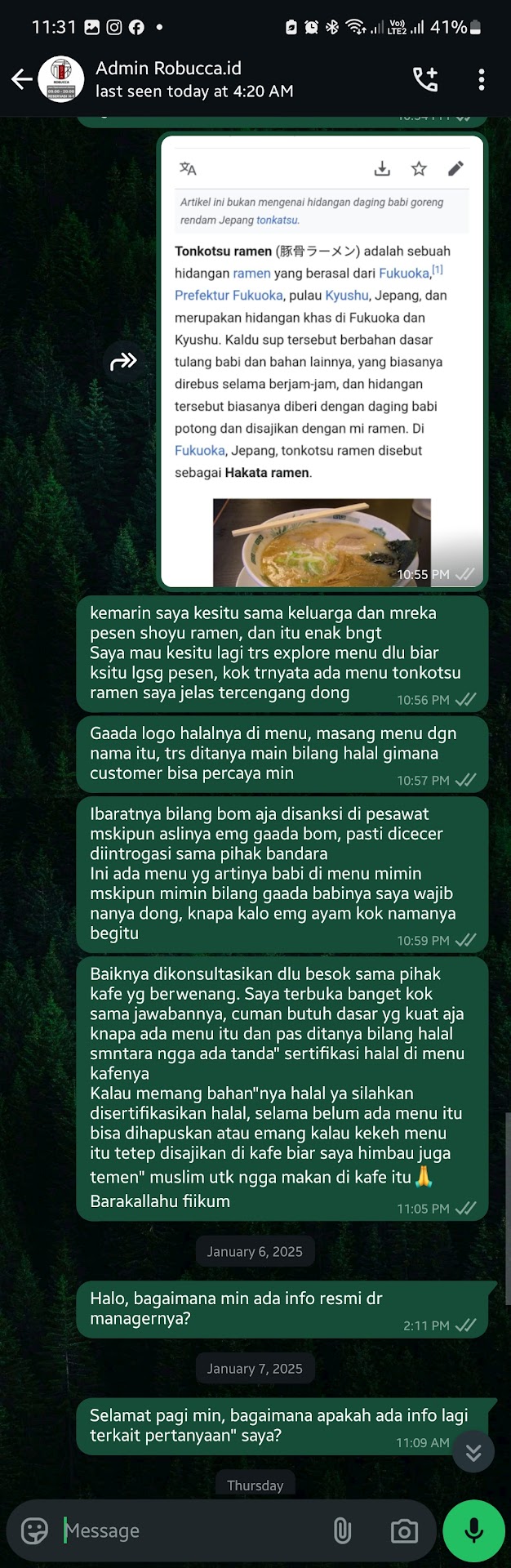Go back to the chat list

click(21, 79)
